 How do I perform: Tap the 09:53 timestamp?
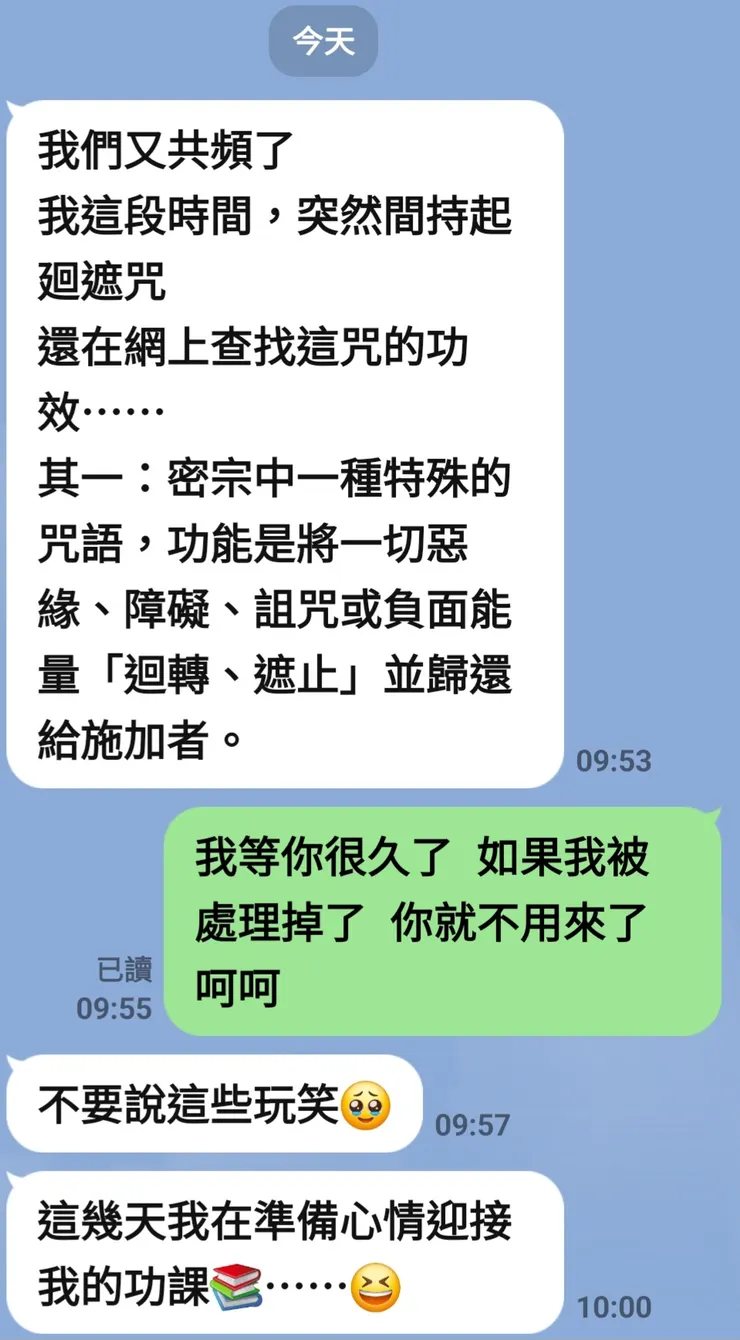tap(614, 760)
